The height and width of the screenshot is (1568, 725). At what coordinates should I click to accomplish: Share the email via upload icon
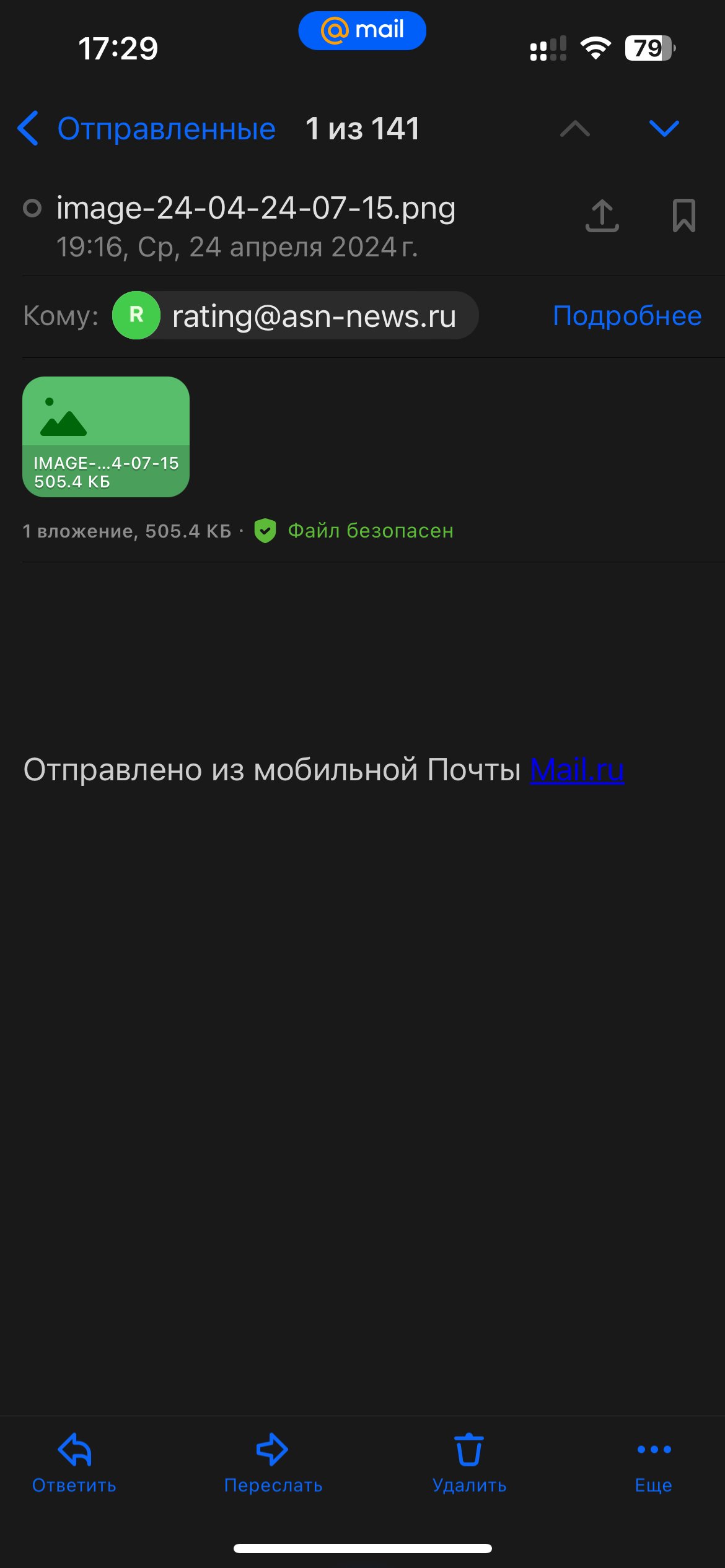click(x=602, y=216)
